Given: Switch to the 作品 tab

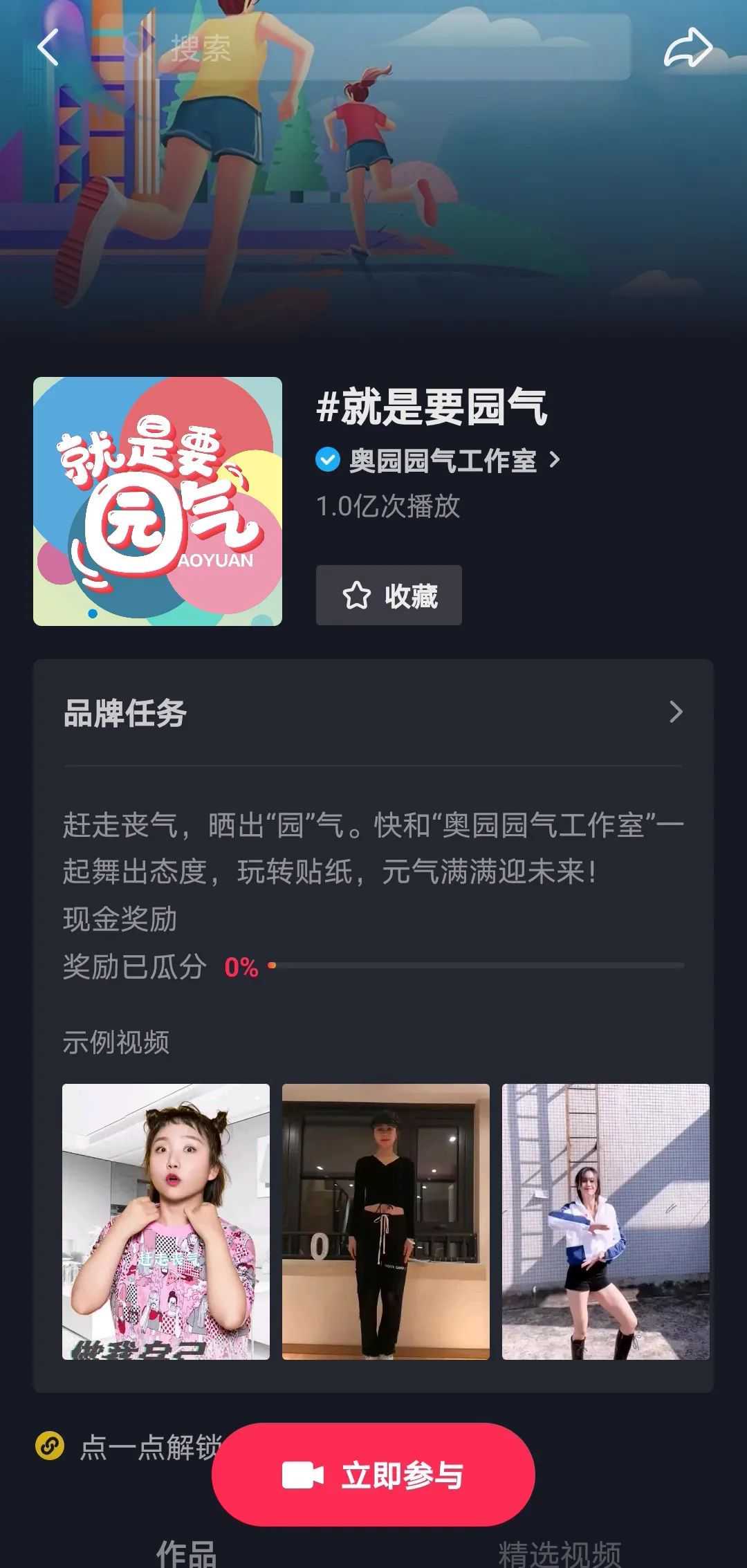Looking at the screenshot, I should point(187,1553).
